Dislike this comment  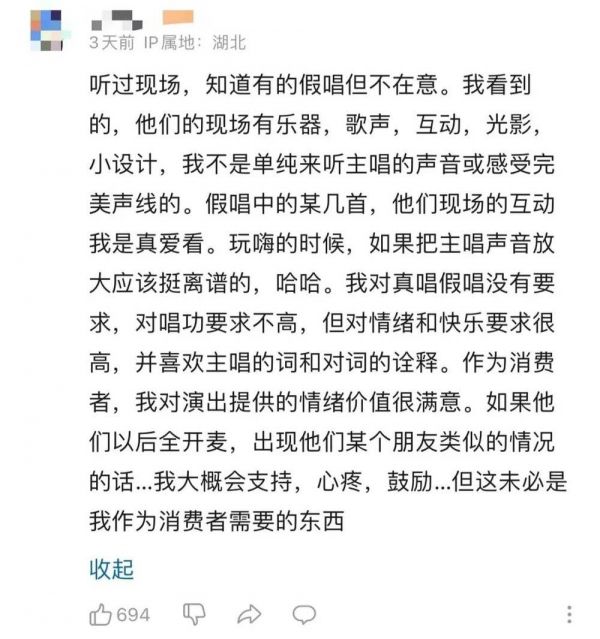(x=197, y=613)
